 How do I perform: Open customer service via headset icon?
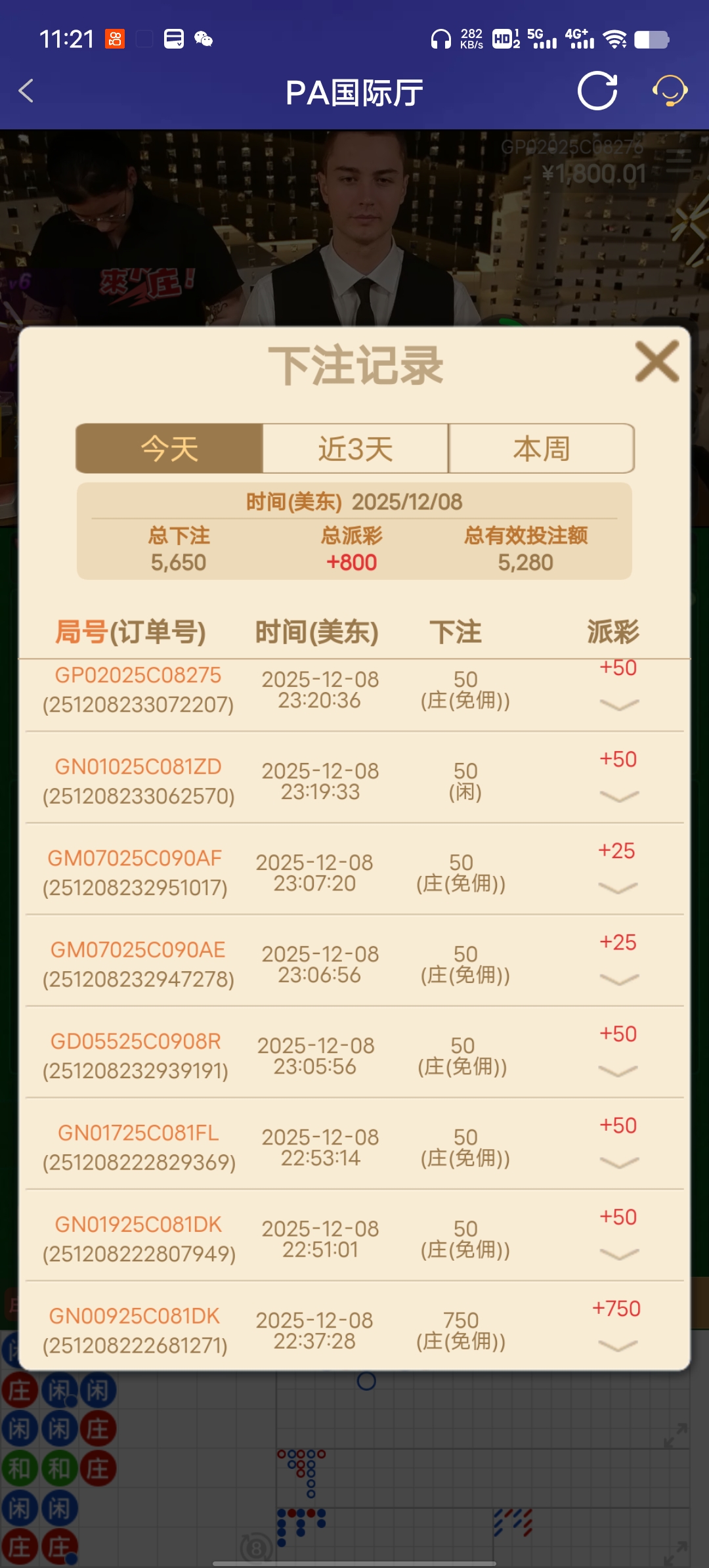coord(670,91)
